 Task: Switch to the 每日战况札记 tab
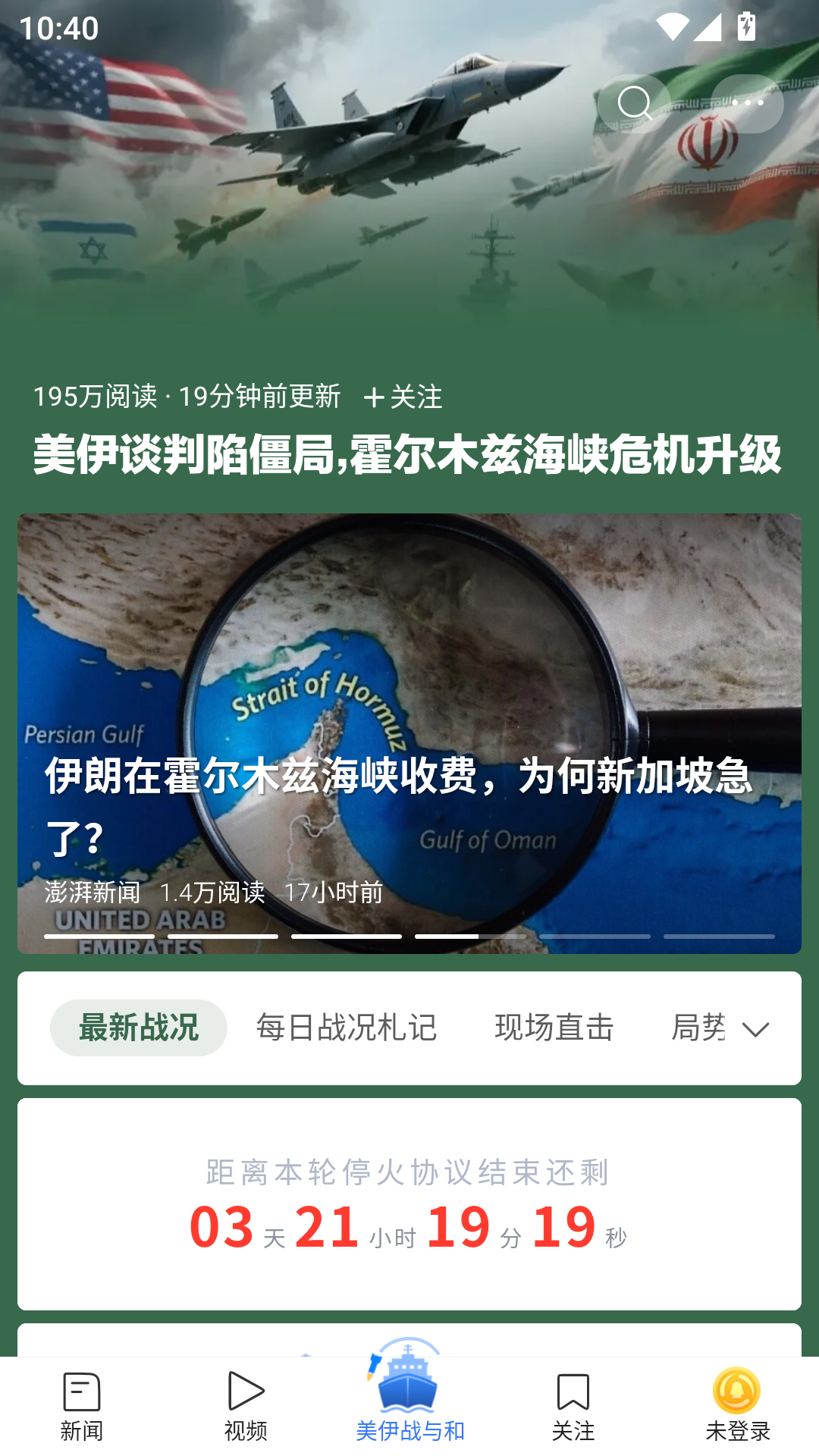(x=347, y=1028)
